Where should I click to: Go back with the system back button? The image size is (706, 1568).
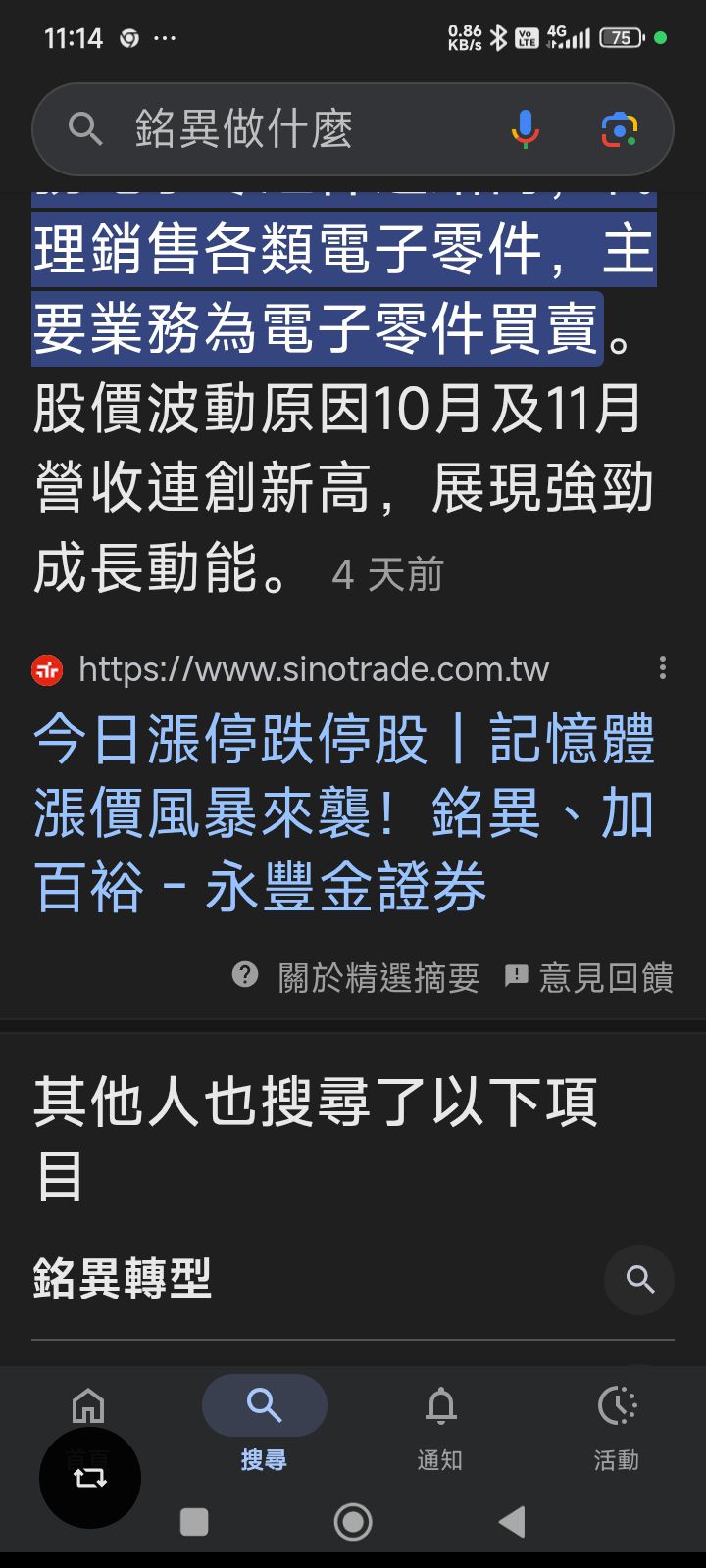(512, 1522)
